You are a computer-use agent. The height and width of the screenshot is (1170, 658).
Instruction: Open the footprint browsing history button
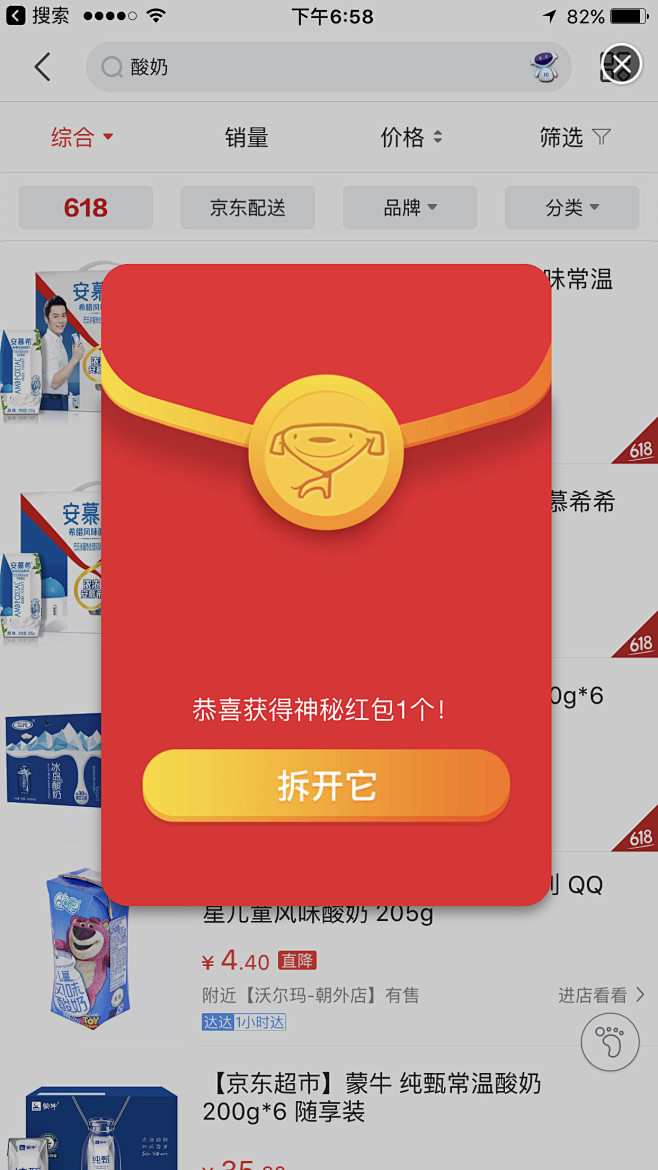click(x=610, y=1042)
